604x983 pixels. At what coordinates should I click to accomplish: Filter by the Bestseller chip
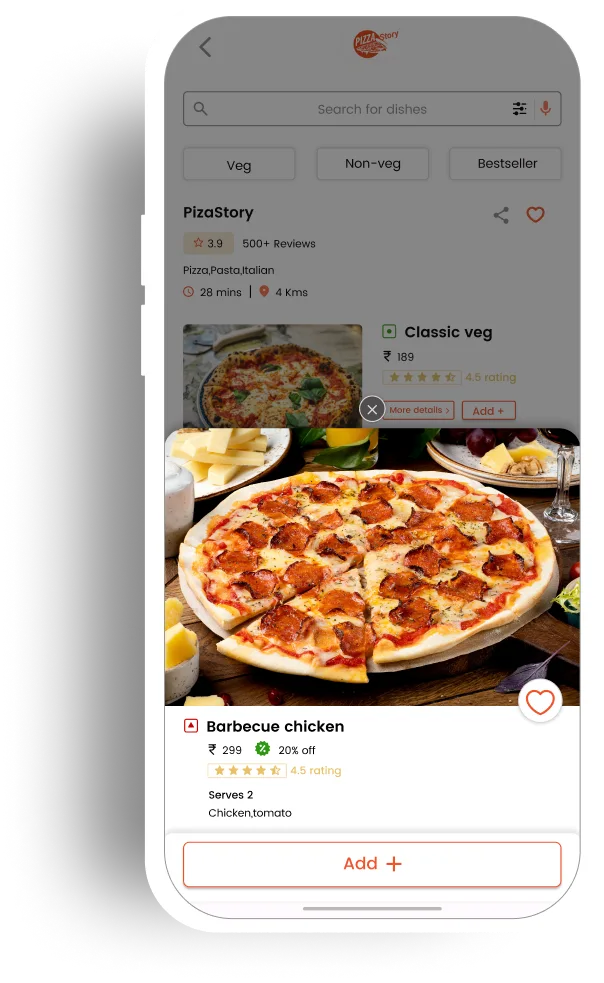[x=506, y=164]
